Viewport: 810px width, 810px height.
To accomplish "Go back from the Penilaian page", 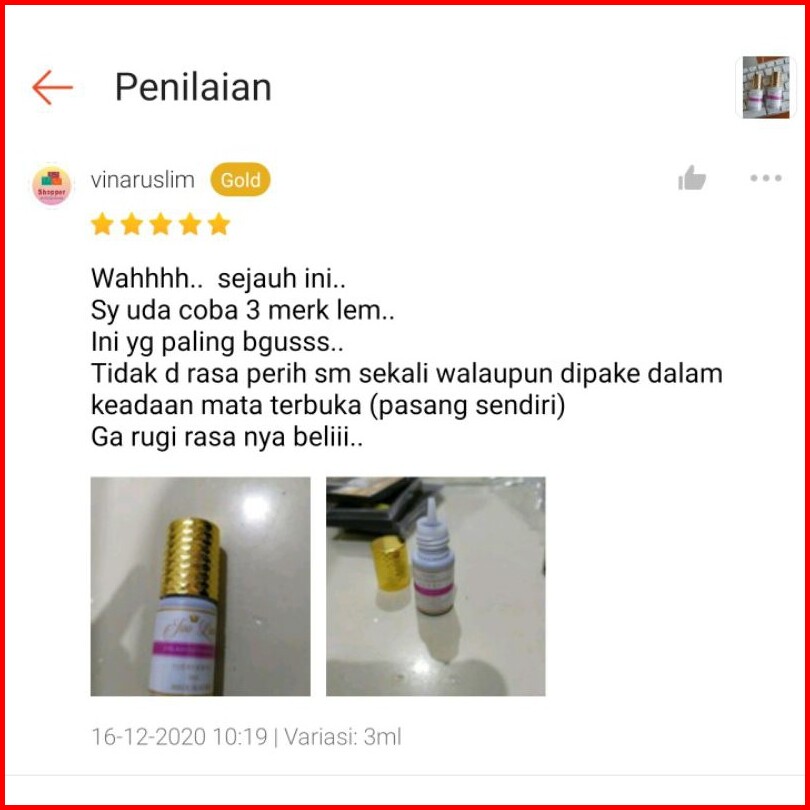I will coord(52,88).
